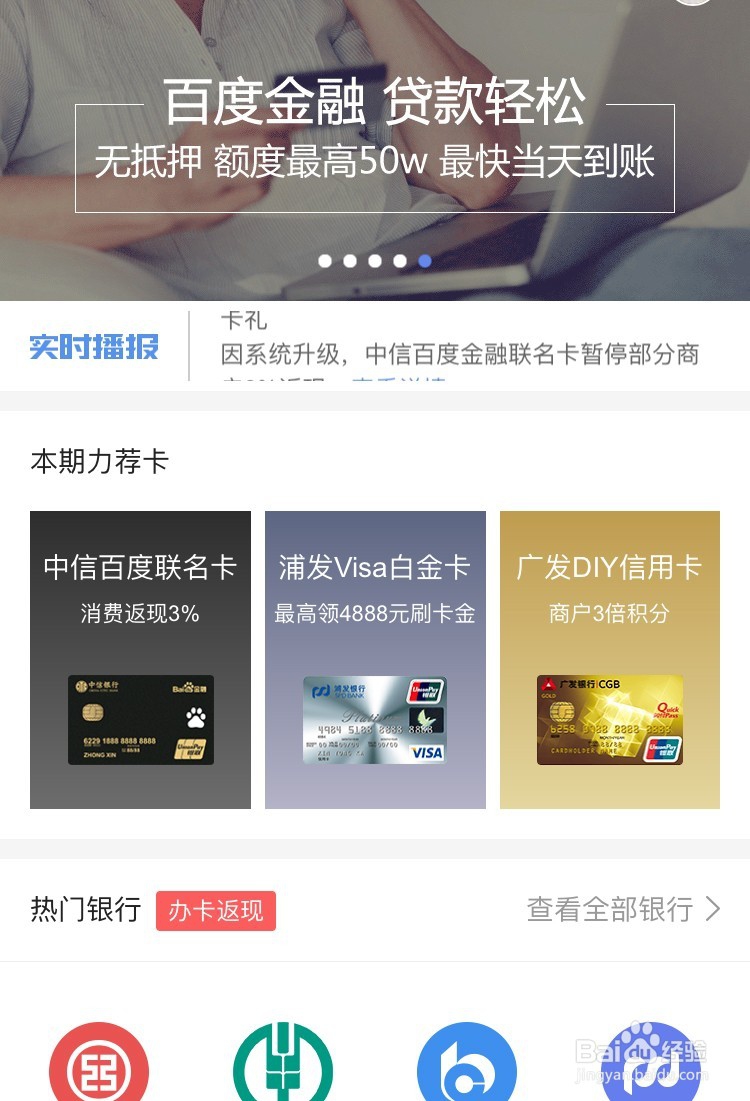750x1101 pixels.
Task: Tap the UnionPay logo on the 中信 card
Action: click(x=192, y=749)
